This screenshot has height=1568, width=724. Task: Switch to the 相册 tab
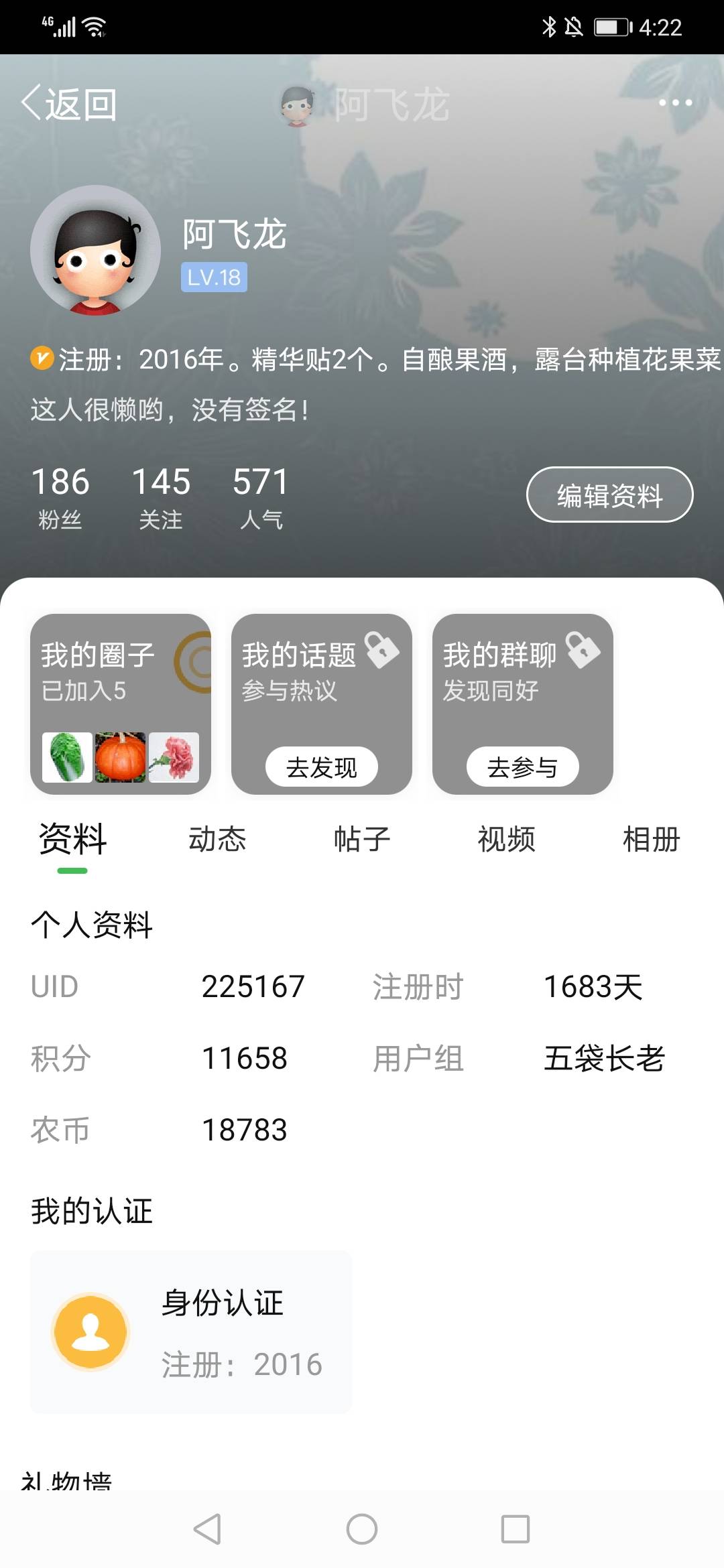(652, 839)
